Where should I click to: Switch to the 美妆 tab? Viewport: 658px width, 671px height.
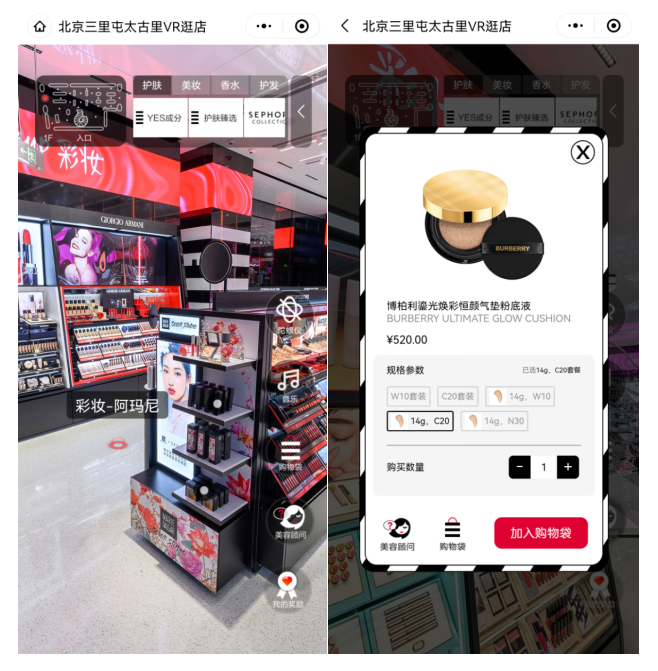190,86
